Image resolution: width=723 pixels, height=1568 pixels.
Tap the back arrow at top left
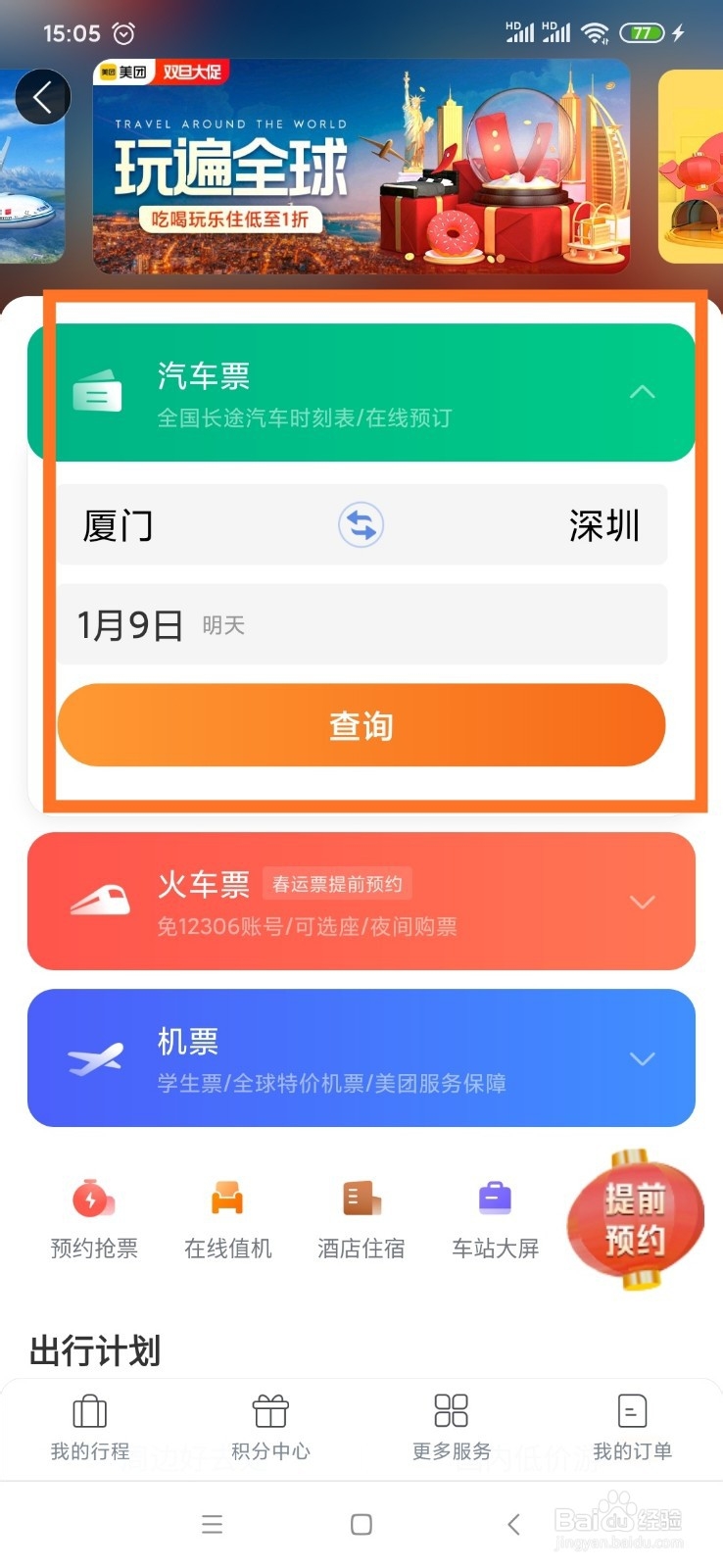pos(43,97)
